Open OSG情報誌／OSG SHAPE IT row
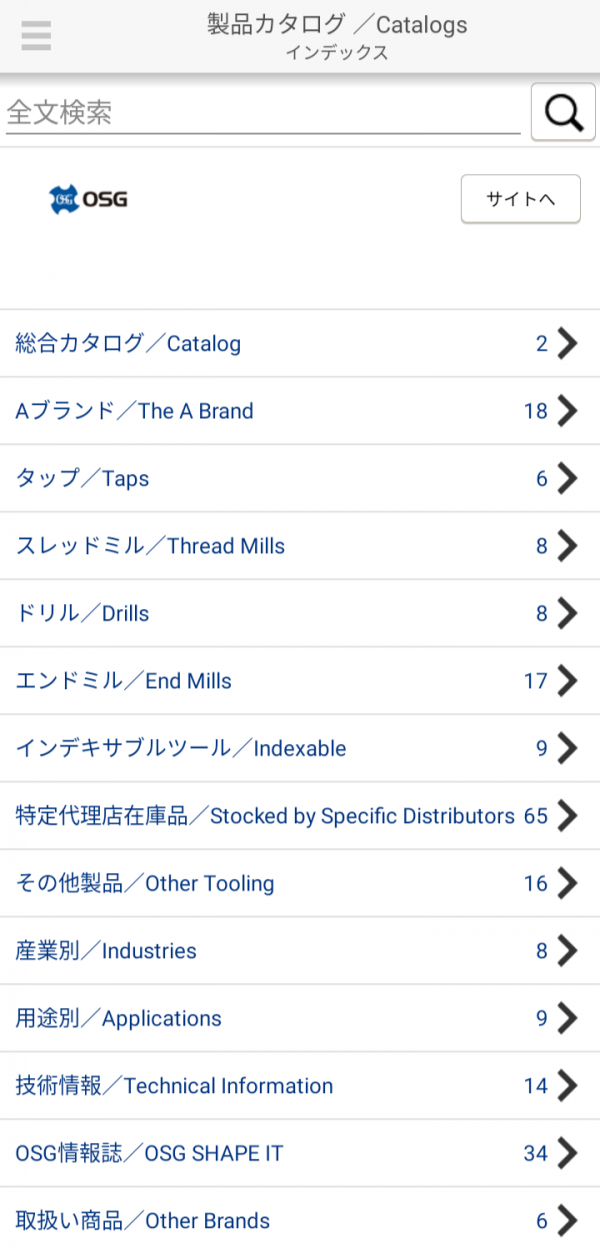 click(300, 1154)
